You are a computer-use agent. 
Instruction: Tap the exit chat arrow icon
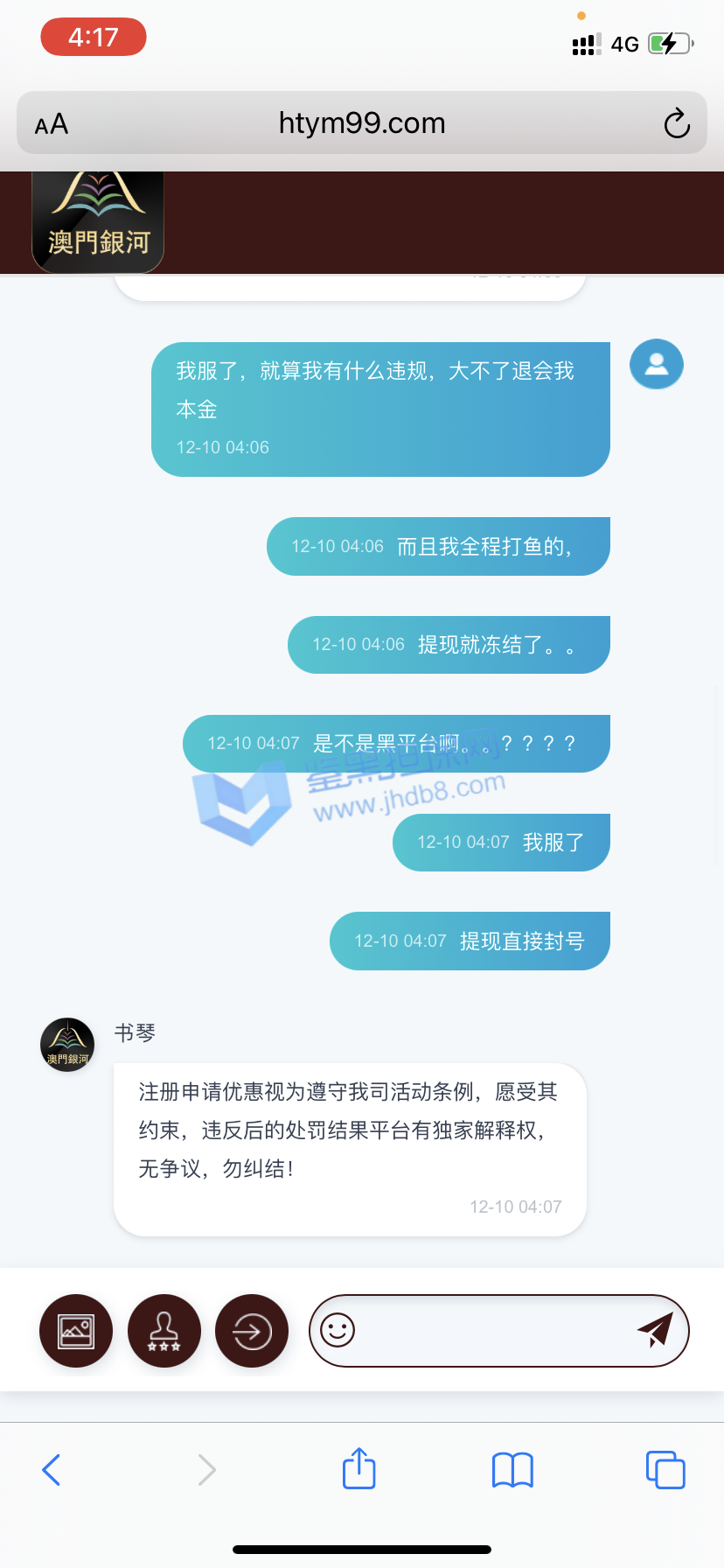pos(252,1331)
